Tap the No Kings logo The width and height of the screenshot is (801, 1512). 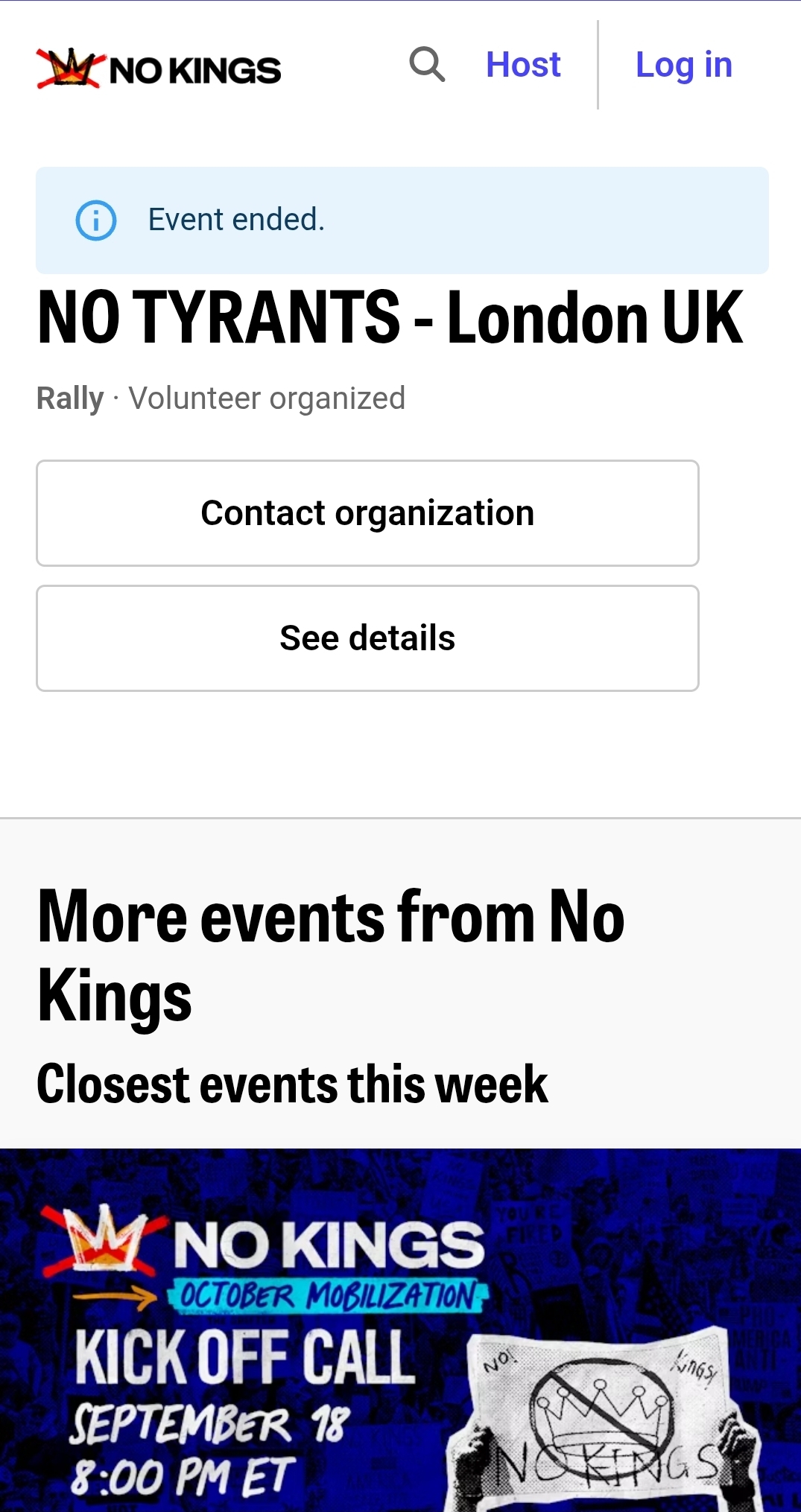coord(159,69)
